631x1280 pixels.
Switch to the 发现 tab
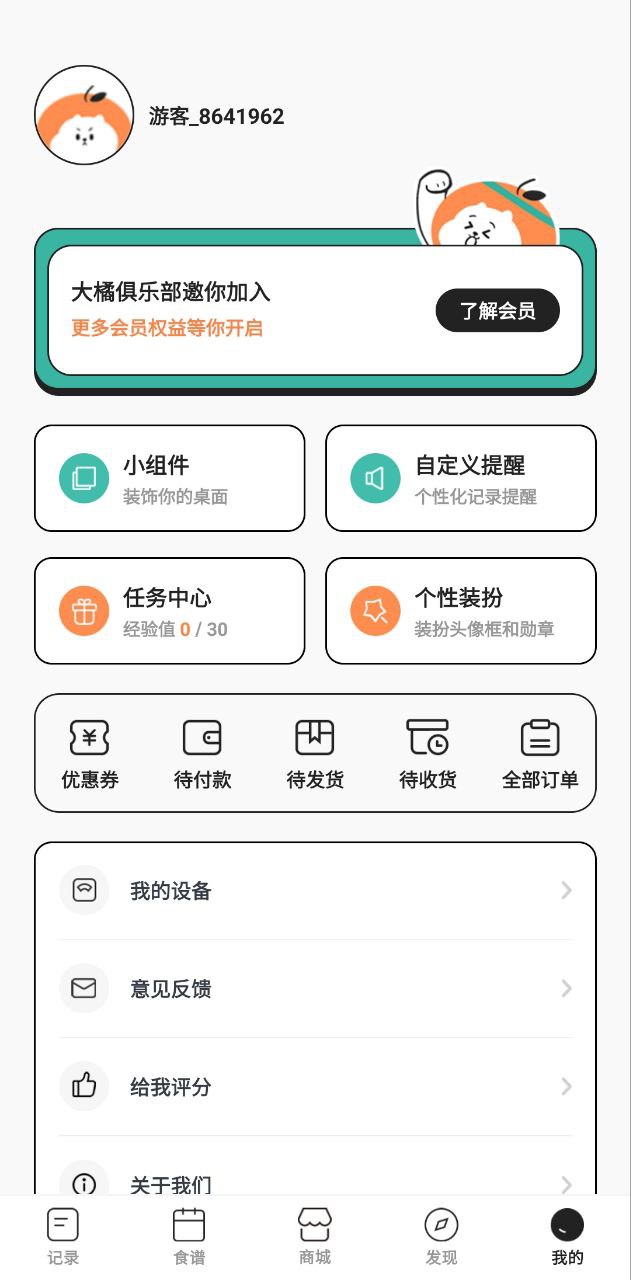point(441,1237)
